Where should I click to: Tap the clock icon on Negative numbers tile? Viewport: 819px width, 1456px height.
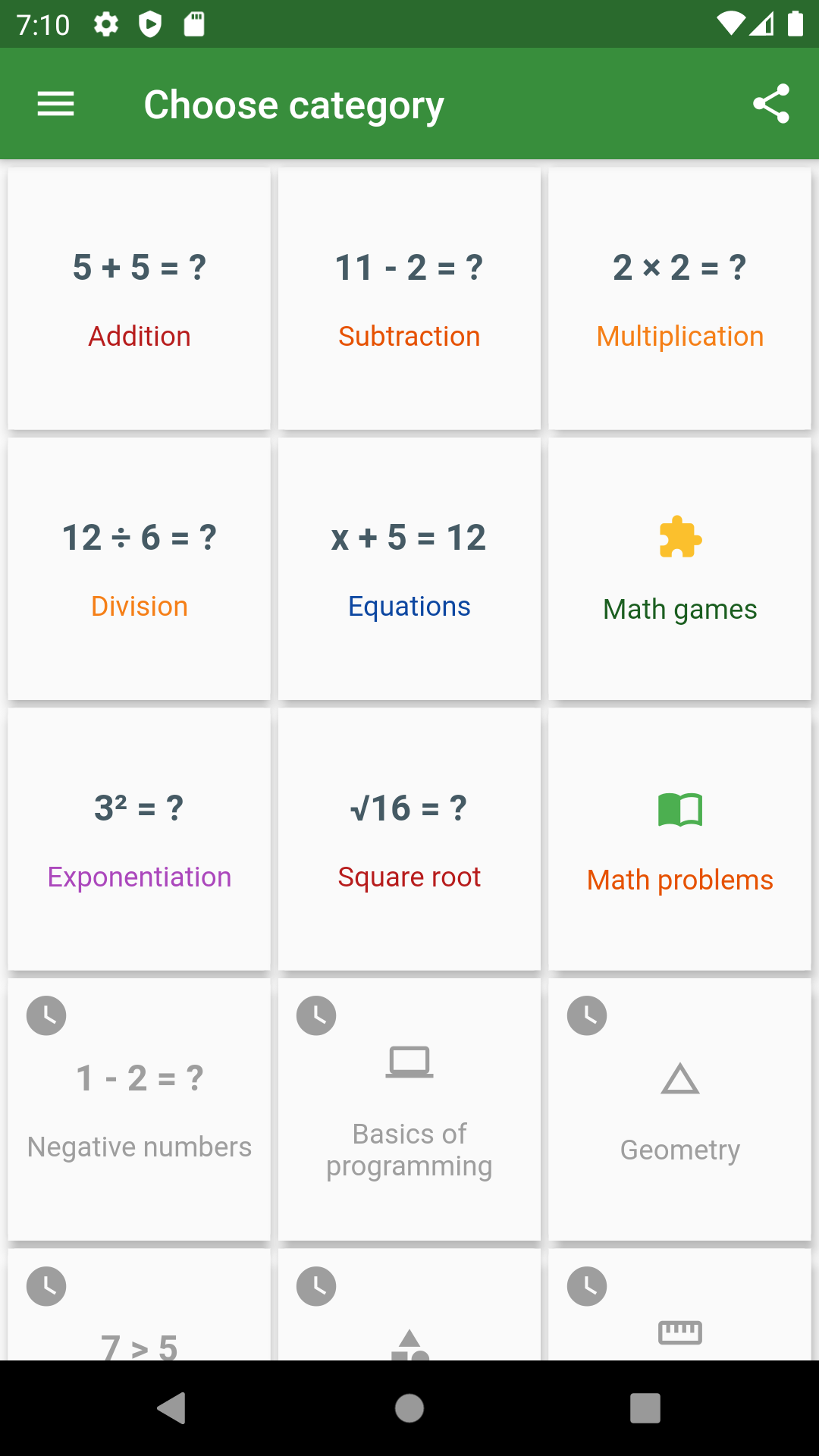[x=45, y=1015]
